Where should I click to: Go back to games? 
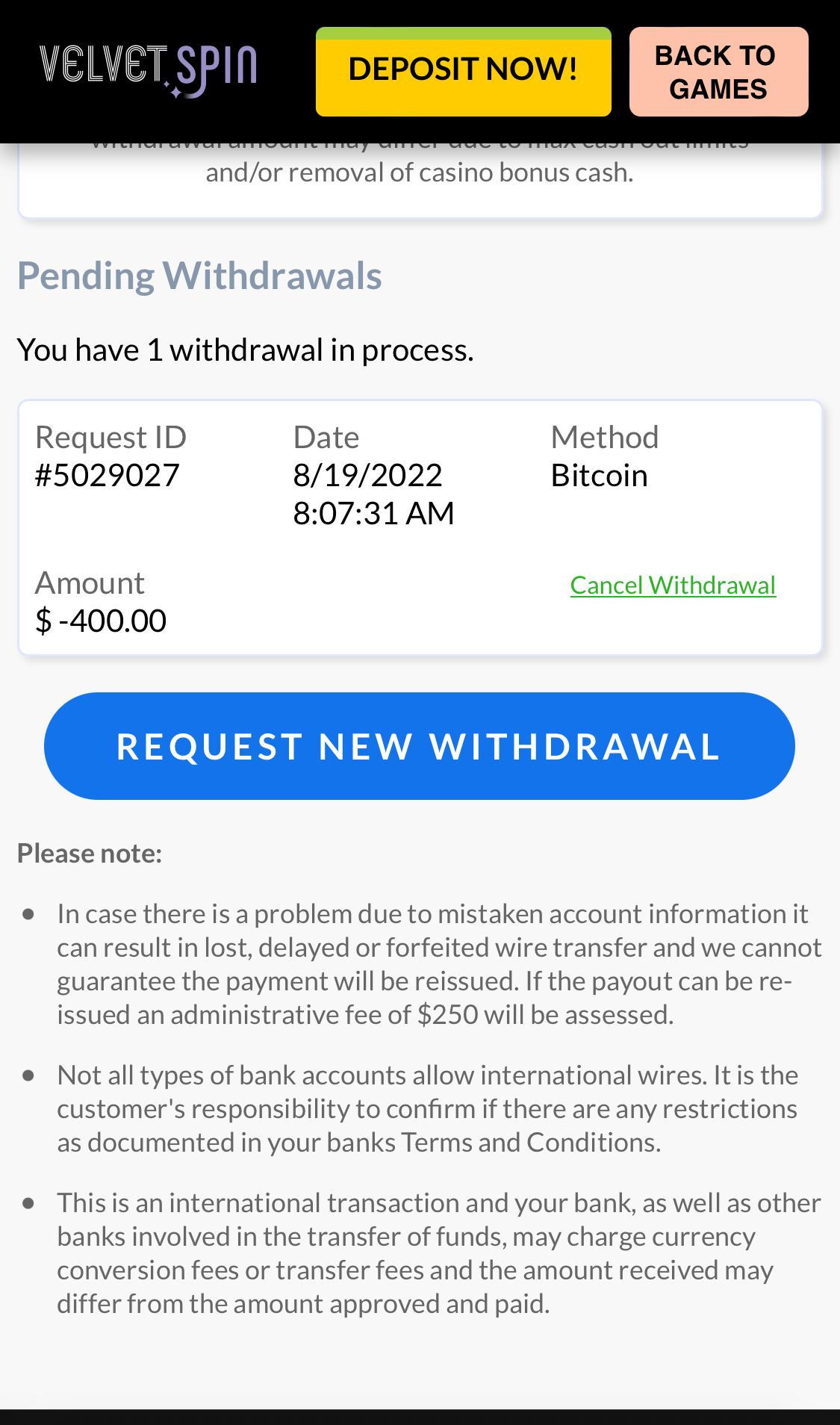(x=718, y=72)
